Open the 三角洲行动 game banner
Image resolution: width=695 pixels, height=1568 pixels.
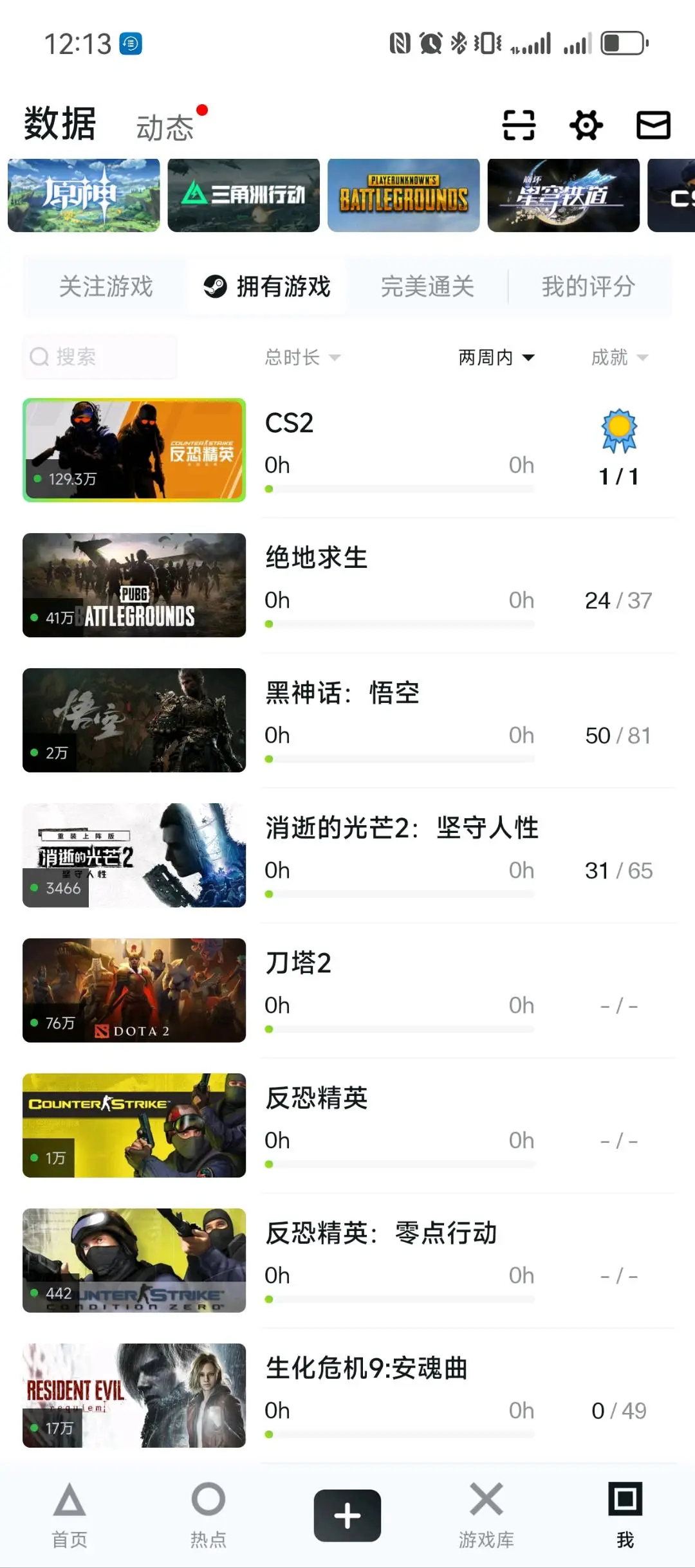pos(243,195)
